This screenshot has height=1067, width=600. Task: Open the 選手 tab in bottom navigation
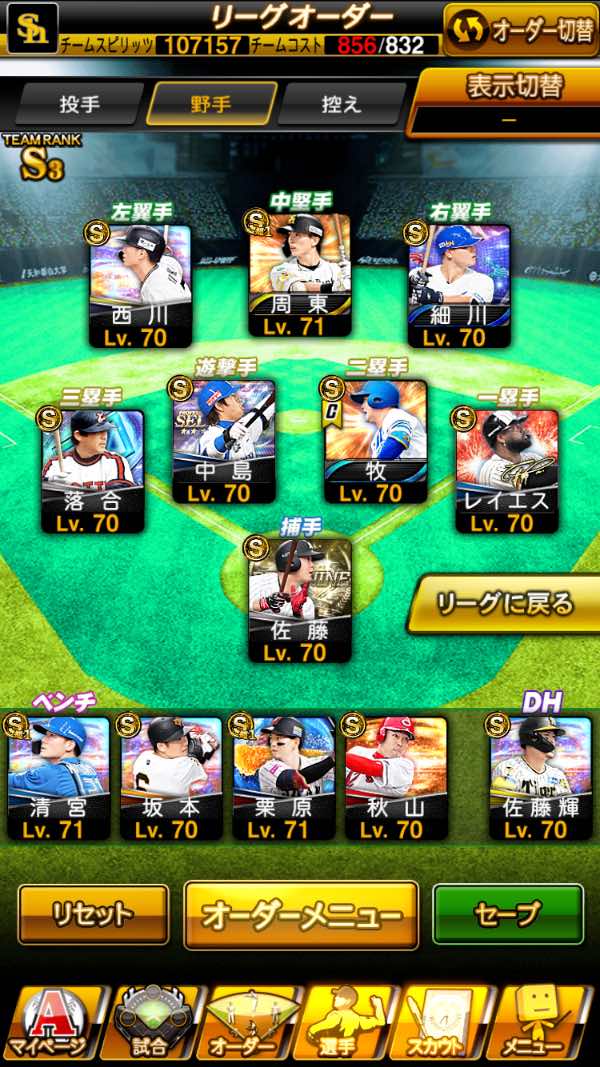coord(346,1023)
